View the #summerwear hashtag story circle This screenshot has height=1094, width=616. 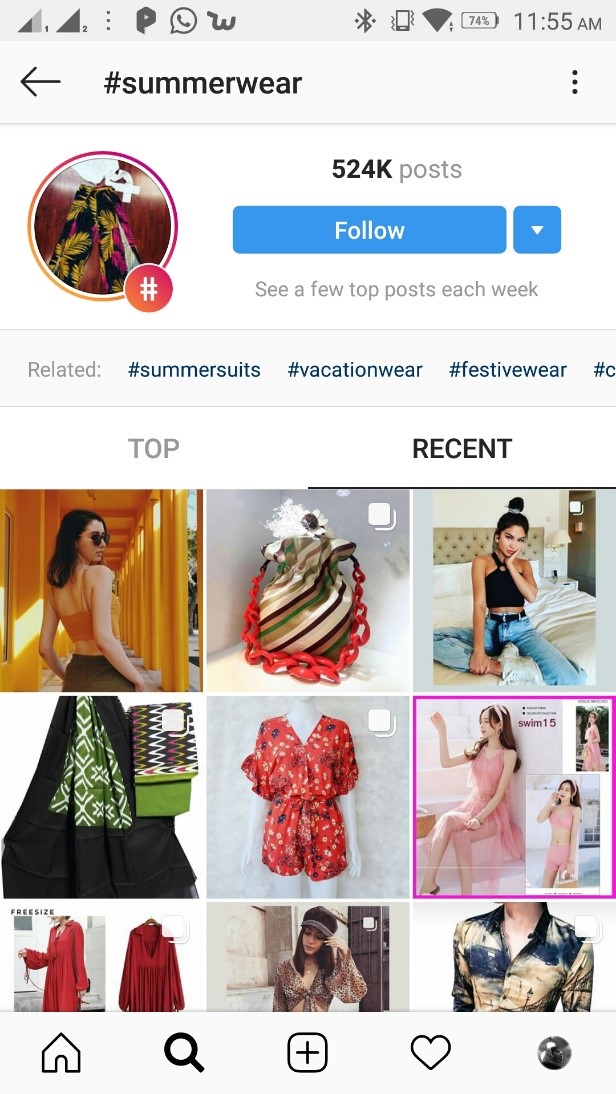[x=103, y=226]
